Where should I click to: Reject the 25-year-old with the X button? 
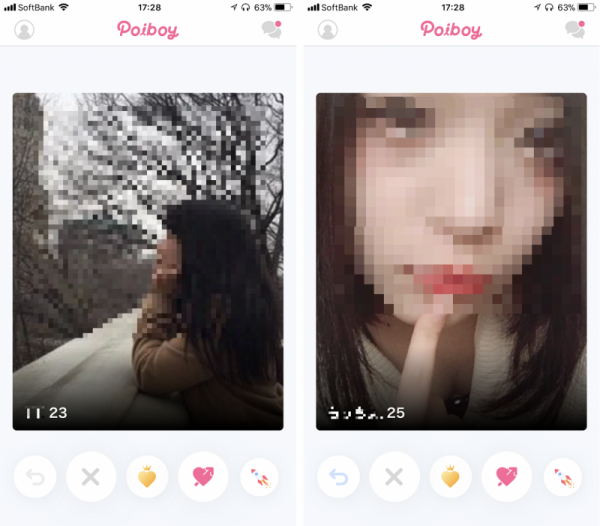click(x=394, y=477)
